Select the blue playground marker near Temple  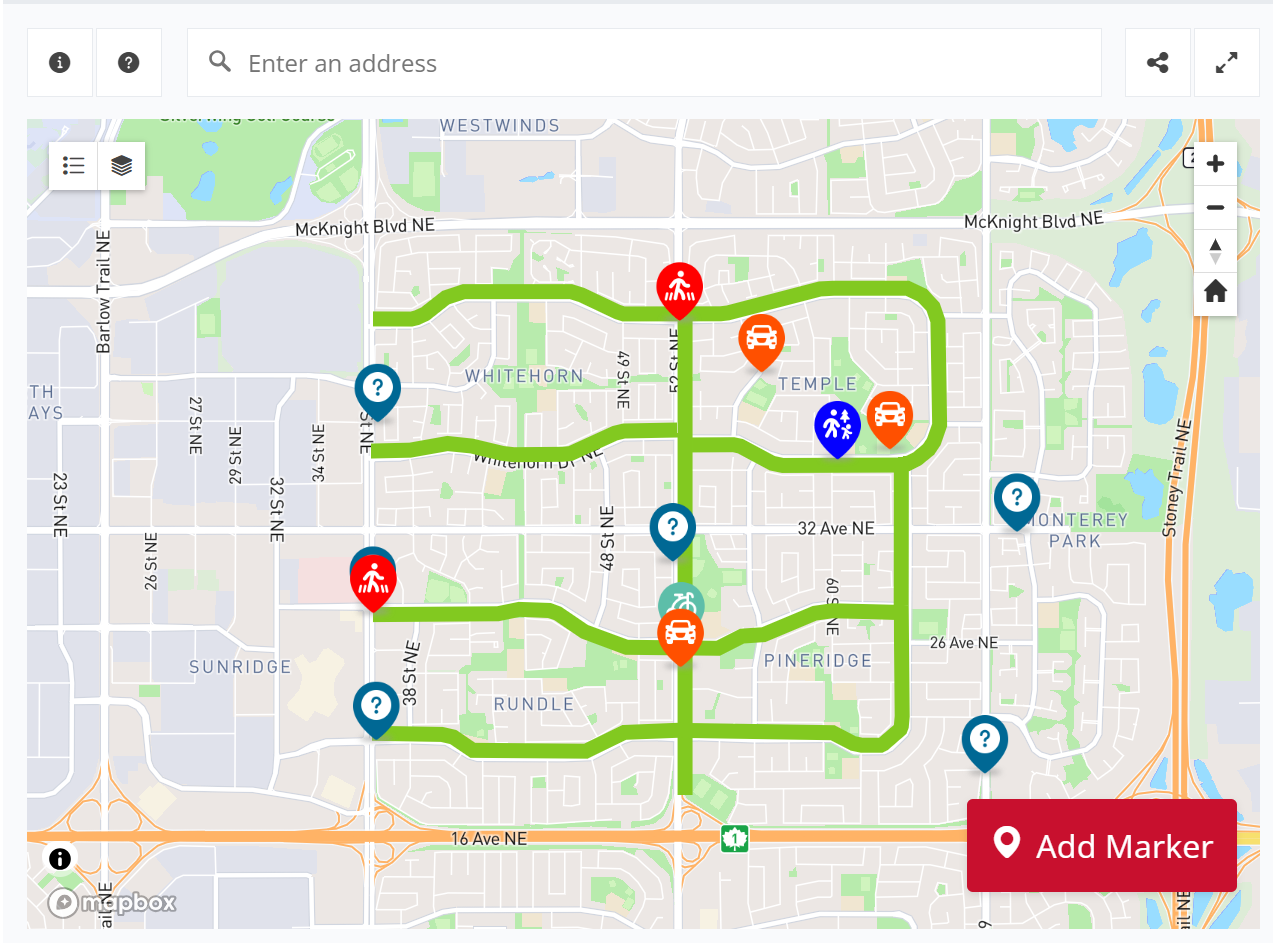tap(837, 425)
